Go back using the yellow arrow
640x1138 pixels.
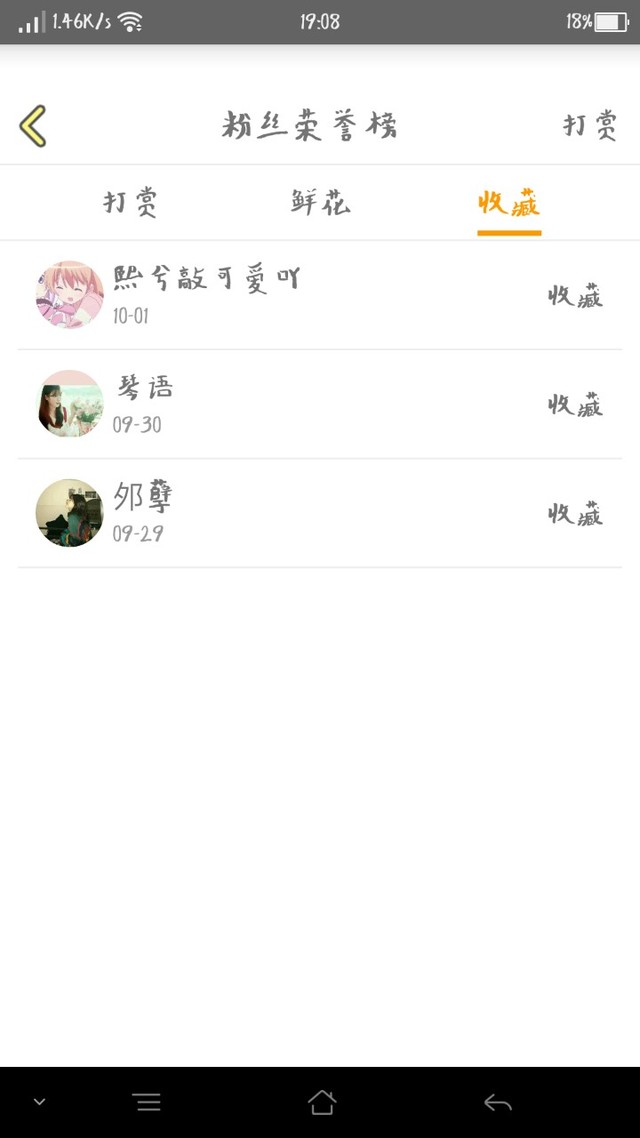coord(33,126)
